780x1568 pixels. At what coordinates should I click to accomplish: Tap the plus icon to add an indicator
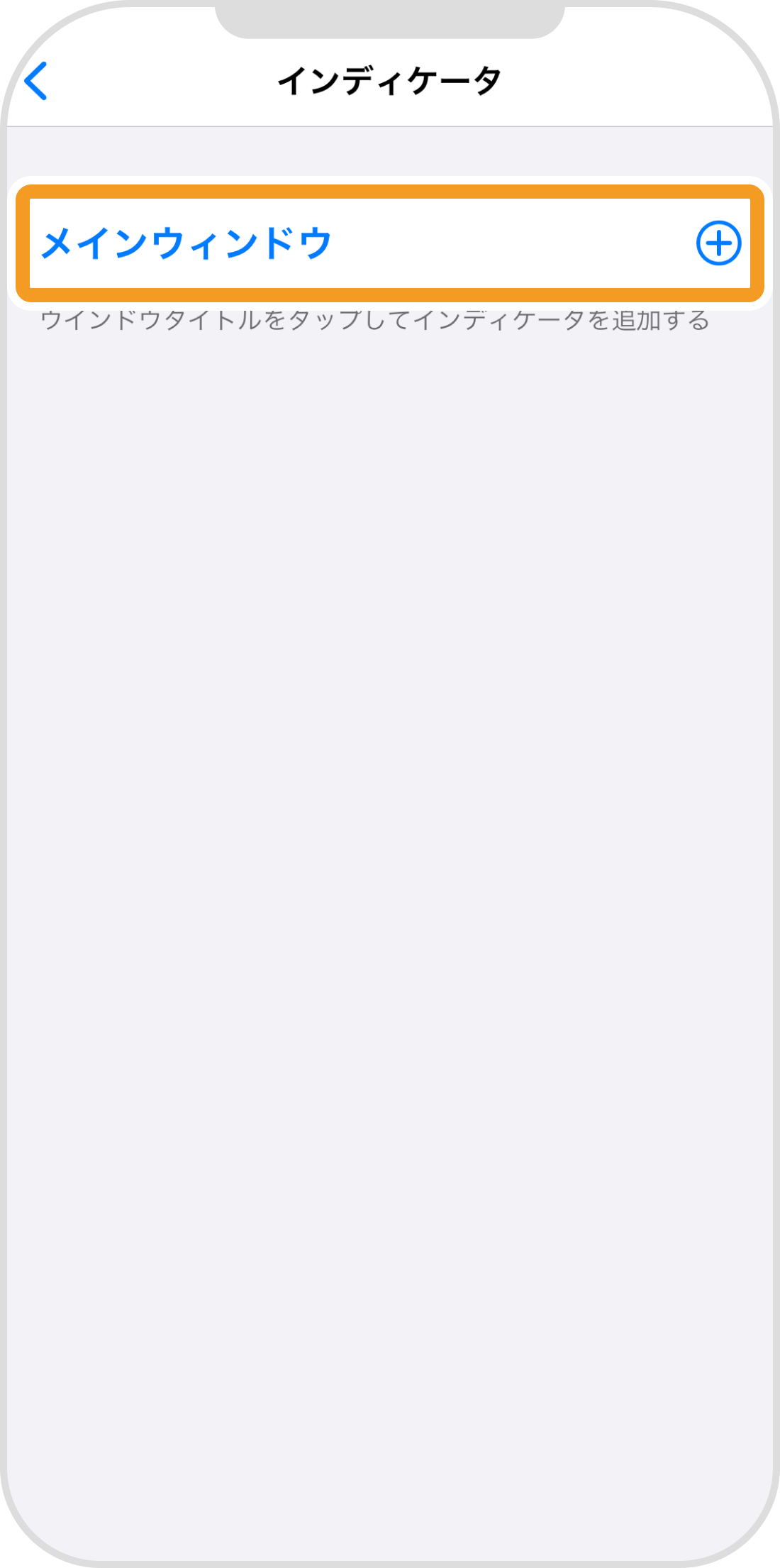click(718, 243)
